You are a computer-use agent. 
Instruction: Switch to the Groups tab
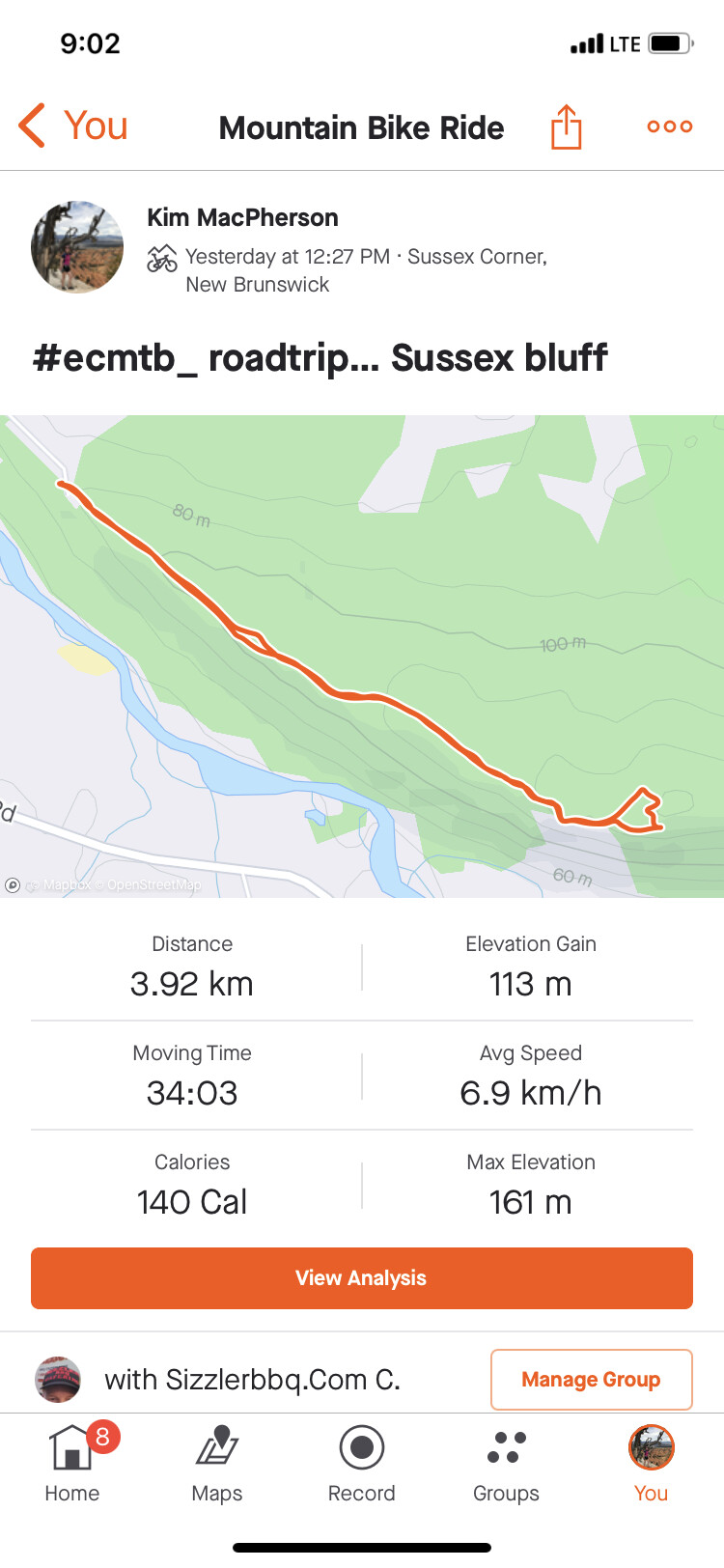point(506,1463)
